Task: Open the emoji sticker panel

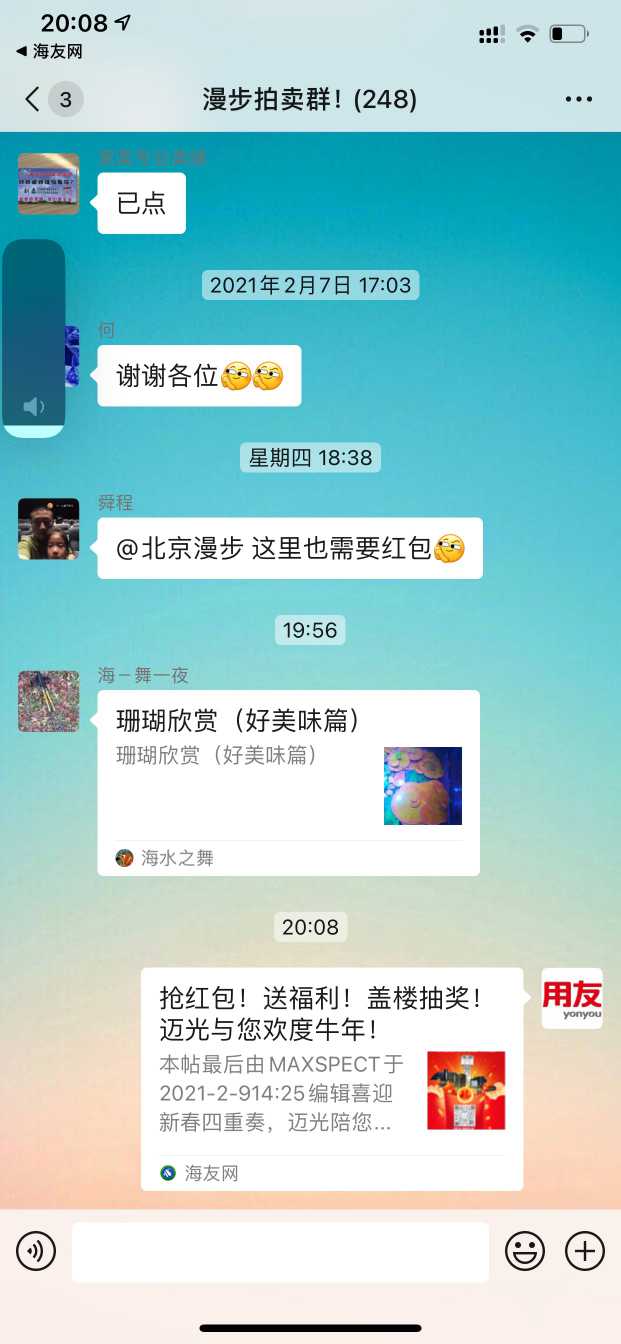Action: (x=524, y=1251)
